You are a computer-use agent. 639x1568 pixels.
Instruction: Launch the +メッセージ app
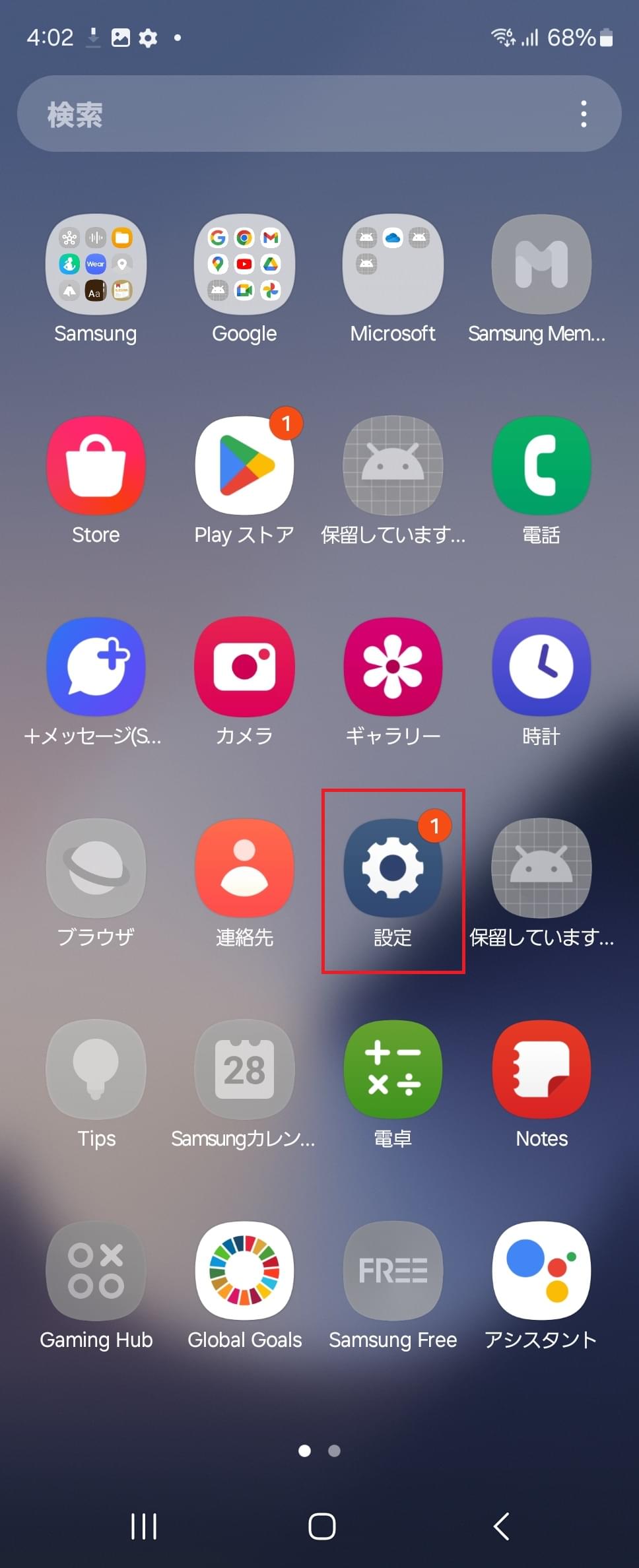(96, 667)
